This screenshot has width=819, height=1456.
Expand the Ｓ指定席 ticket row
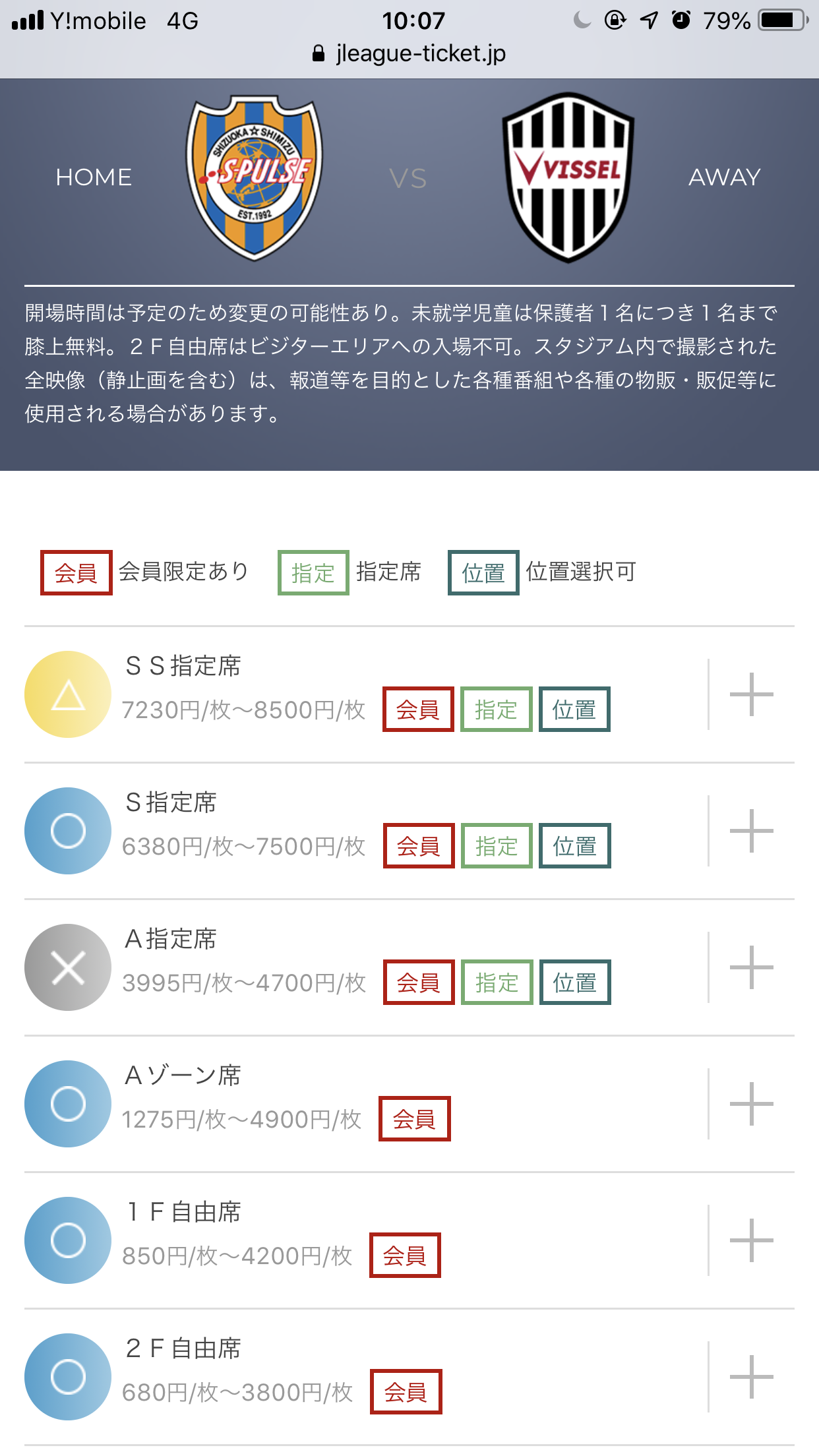[751, 831]
